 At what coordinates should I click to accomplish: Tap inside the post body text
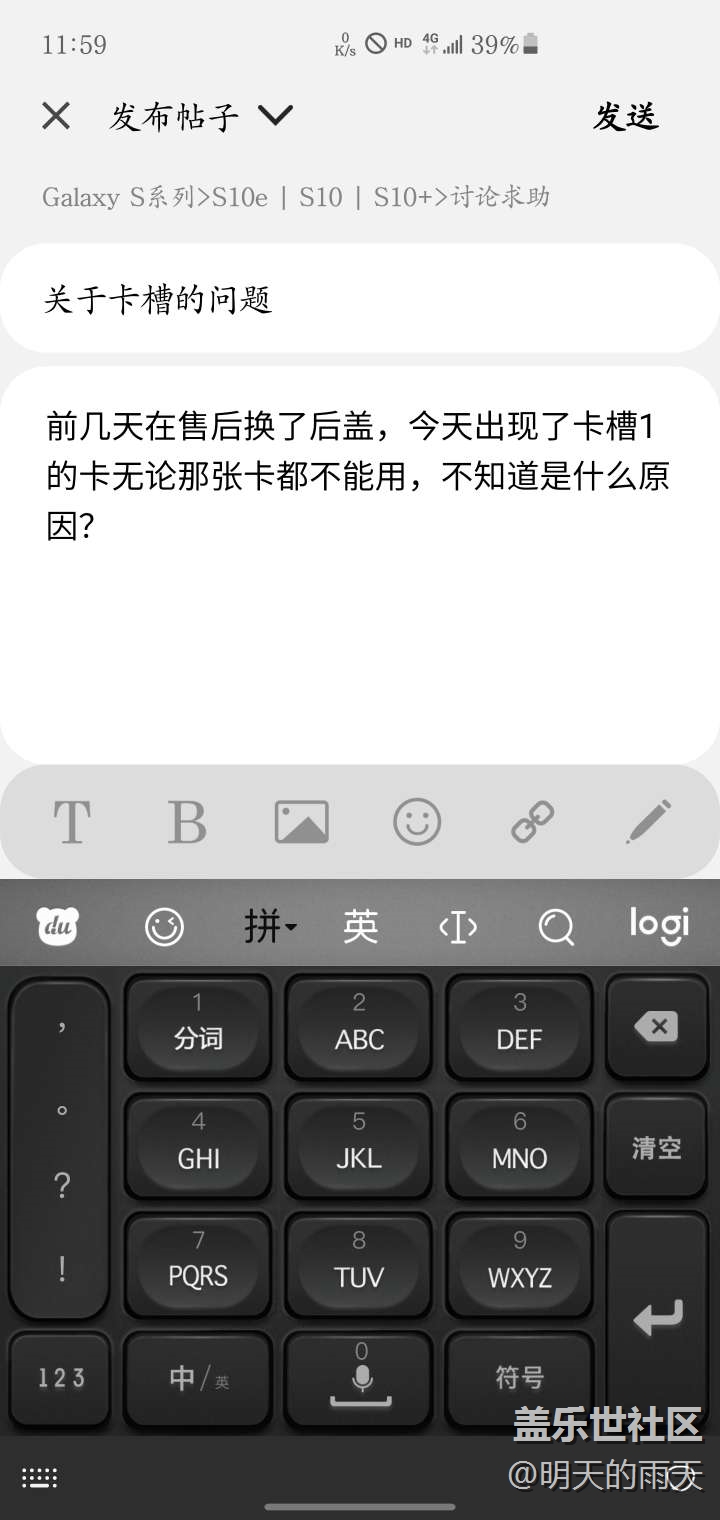[360, 476]
